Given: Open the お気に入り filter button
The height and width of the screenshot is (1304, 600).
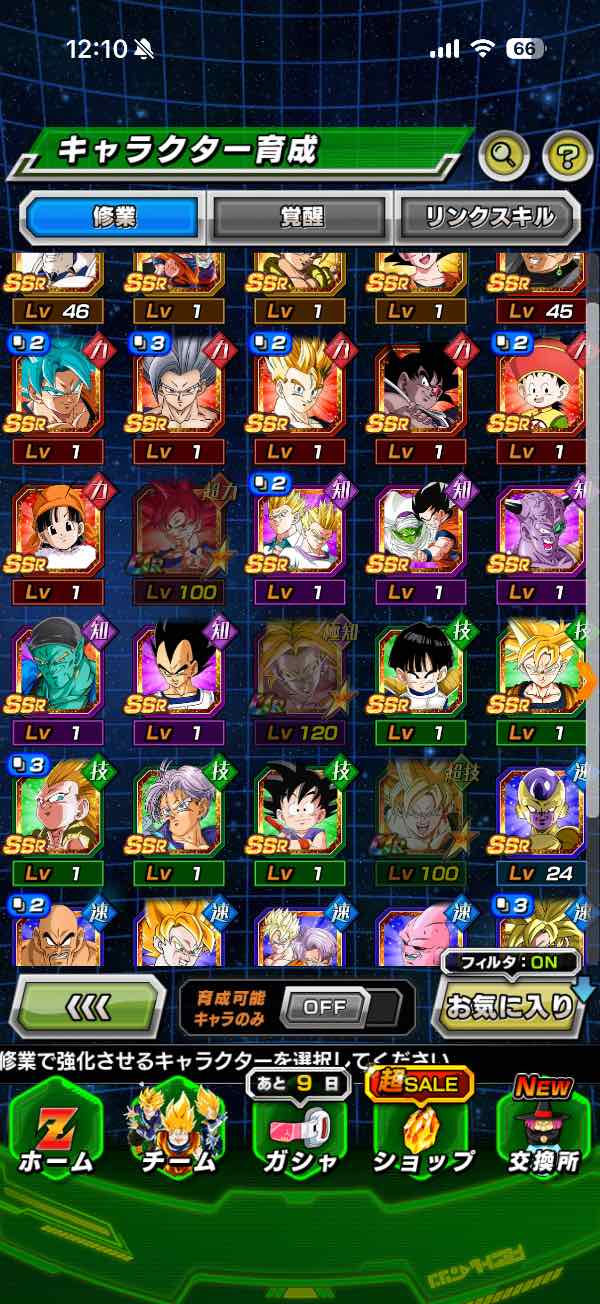Looking at the screenshot, I should (x=508, y=1007).
